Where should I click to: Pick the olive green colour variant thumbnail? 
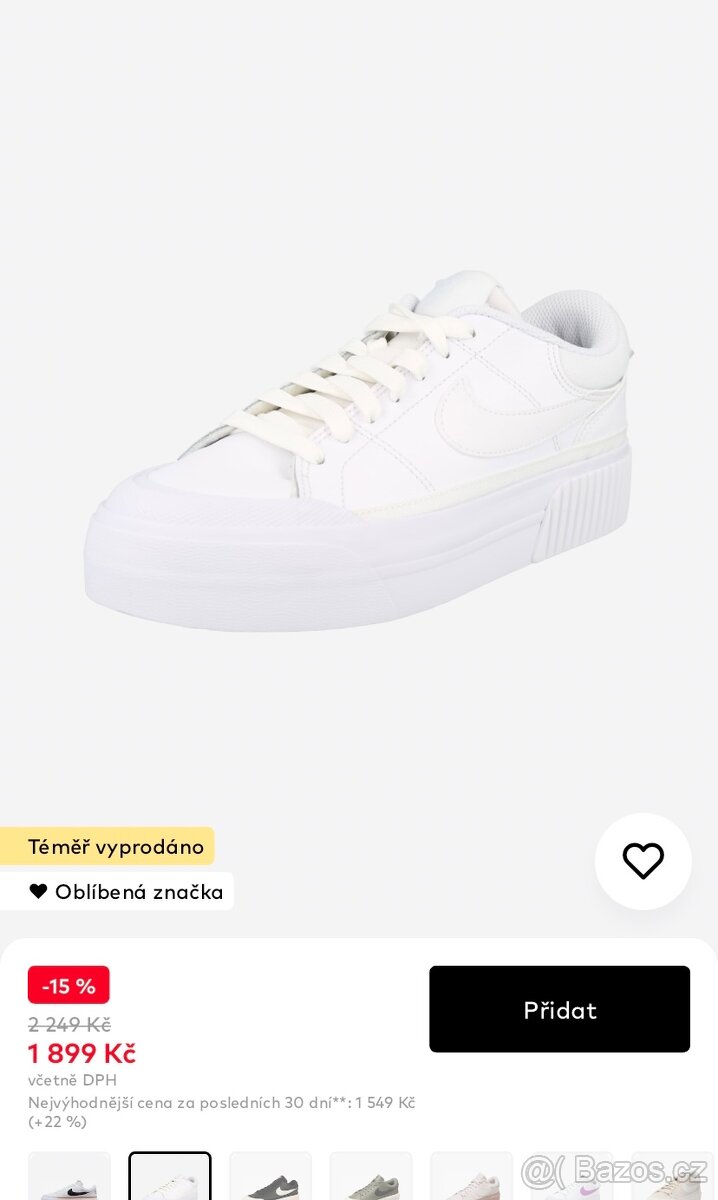371,1176
